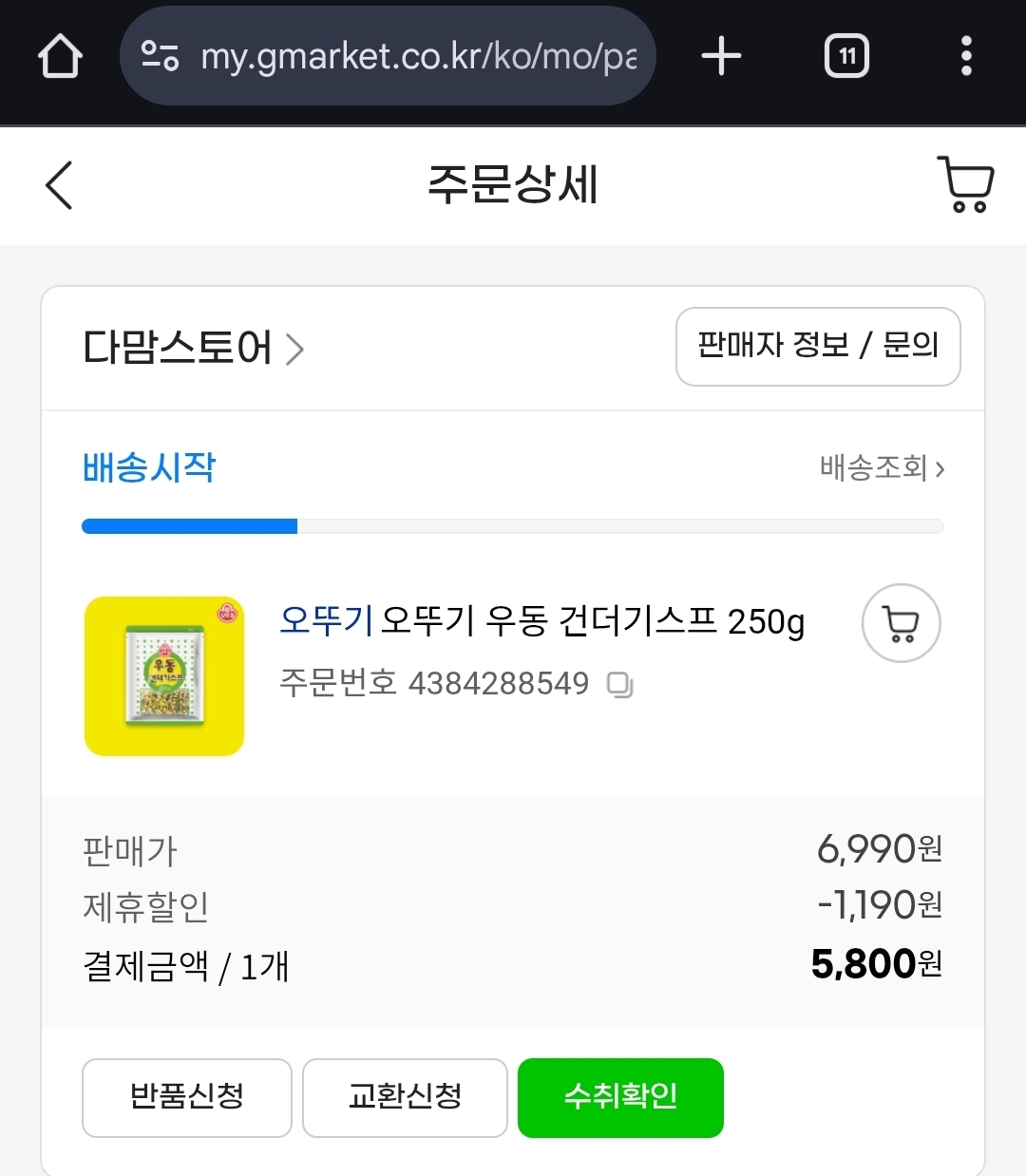
Task: Open the shopping cart in the header
Action: (965, 184)
